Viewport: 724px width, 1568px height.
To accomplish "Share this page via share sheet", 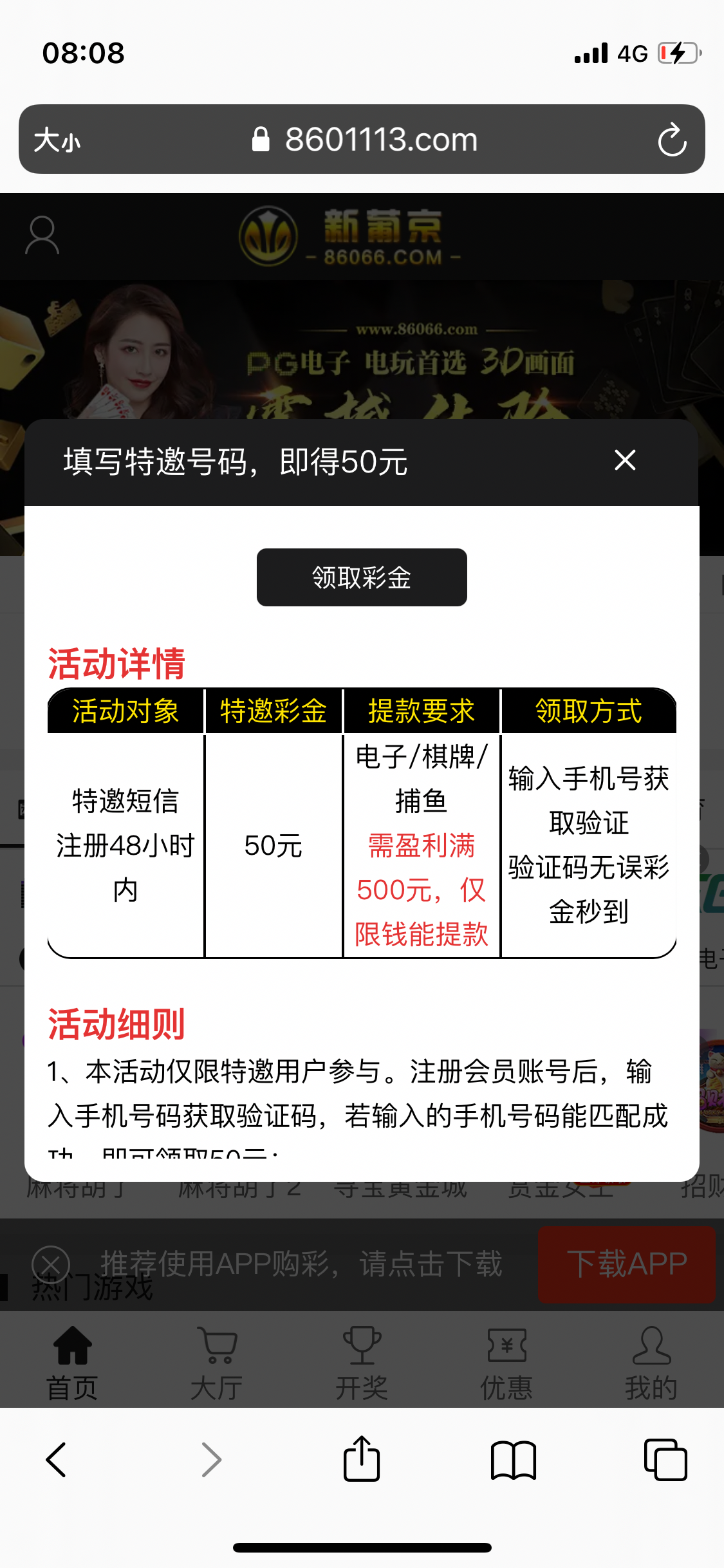I will [362, 1459].
